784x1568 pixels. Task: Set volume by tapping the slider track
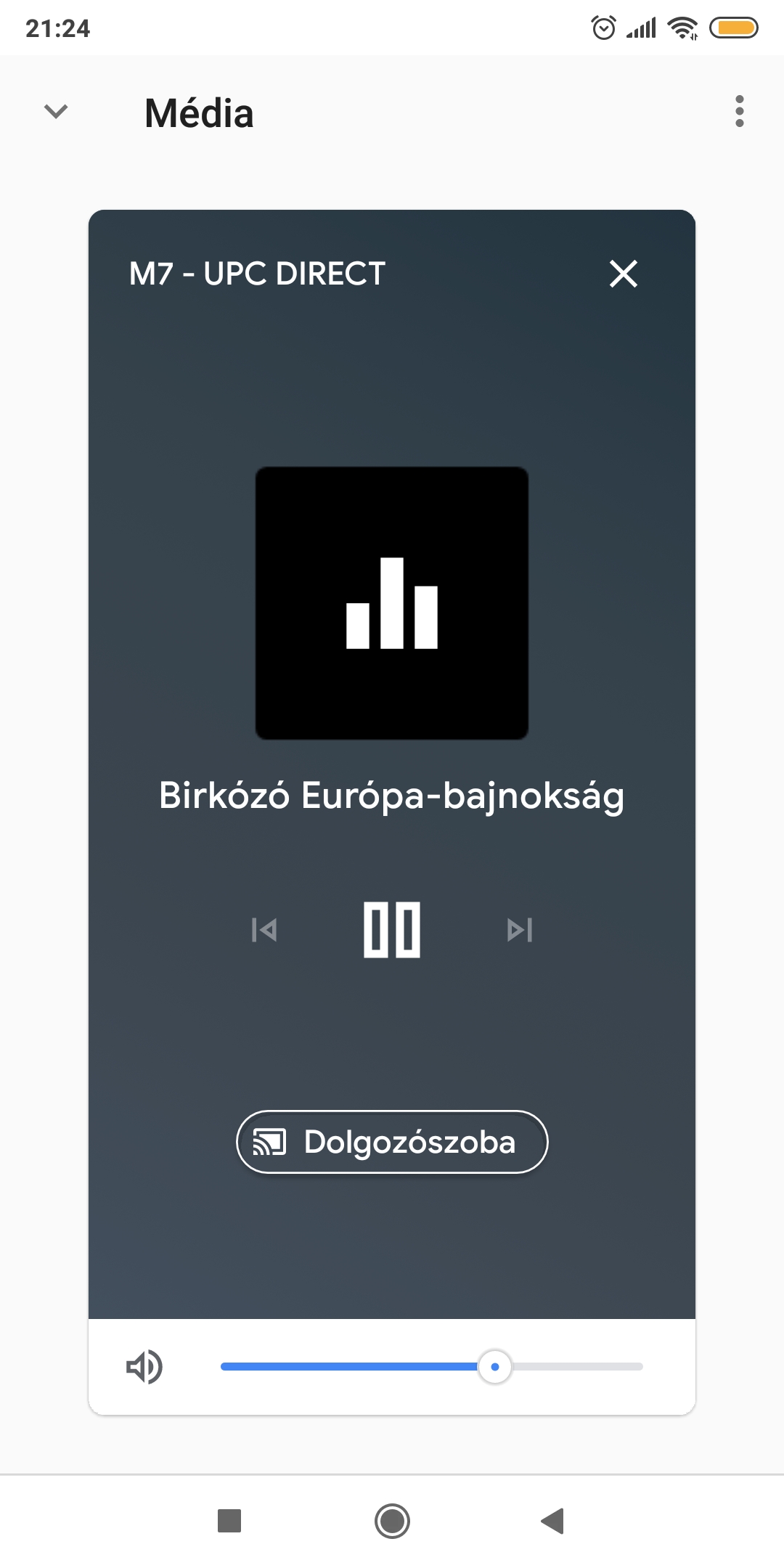click(432, 1366)
